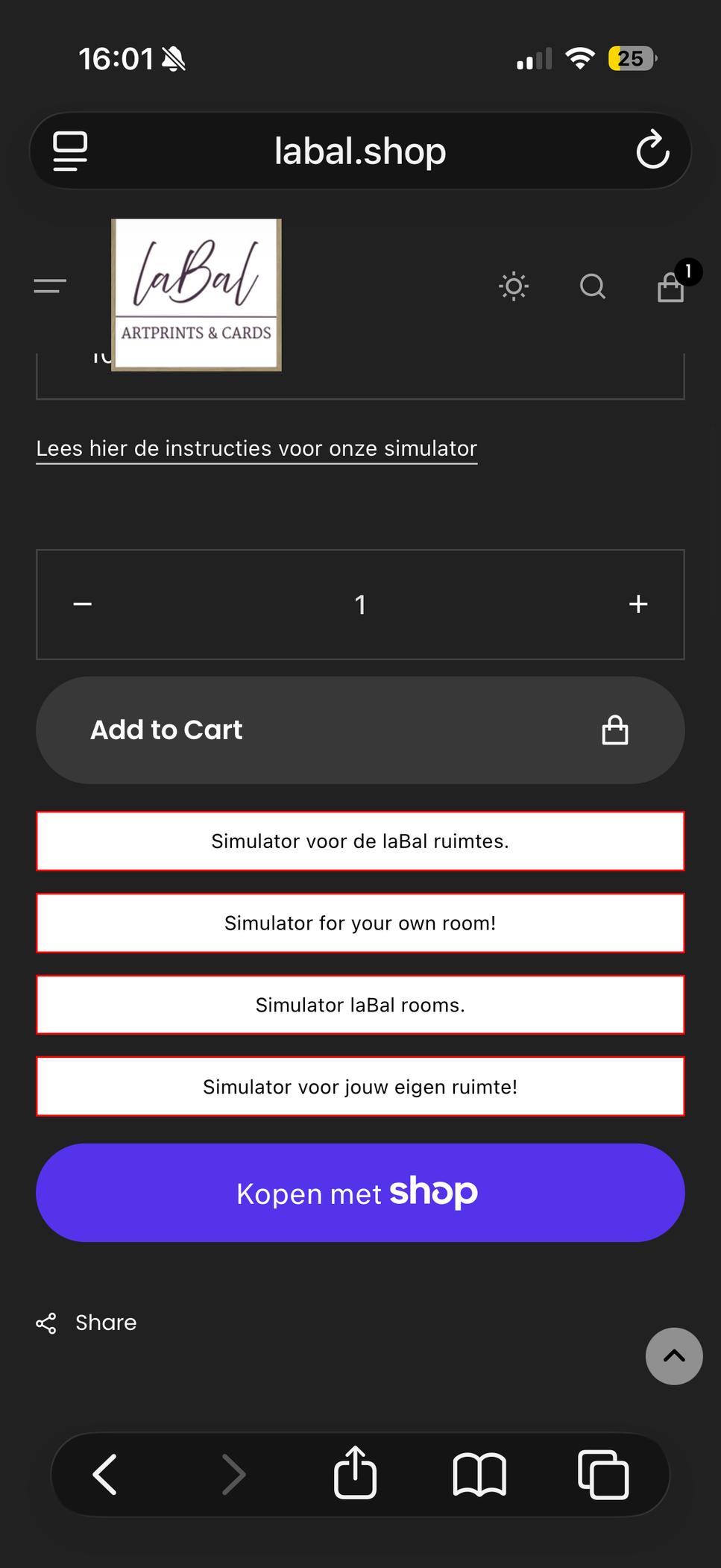Viewport: 721px width, 1568px height.
Task: Open browser bookmarks
Action: 479,1475
